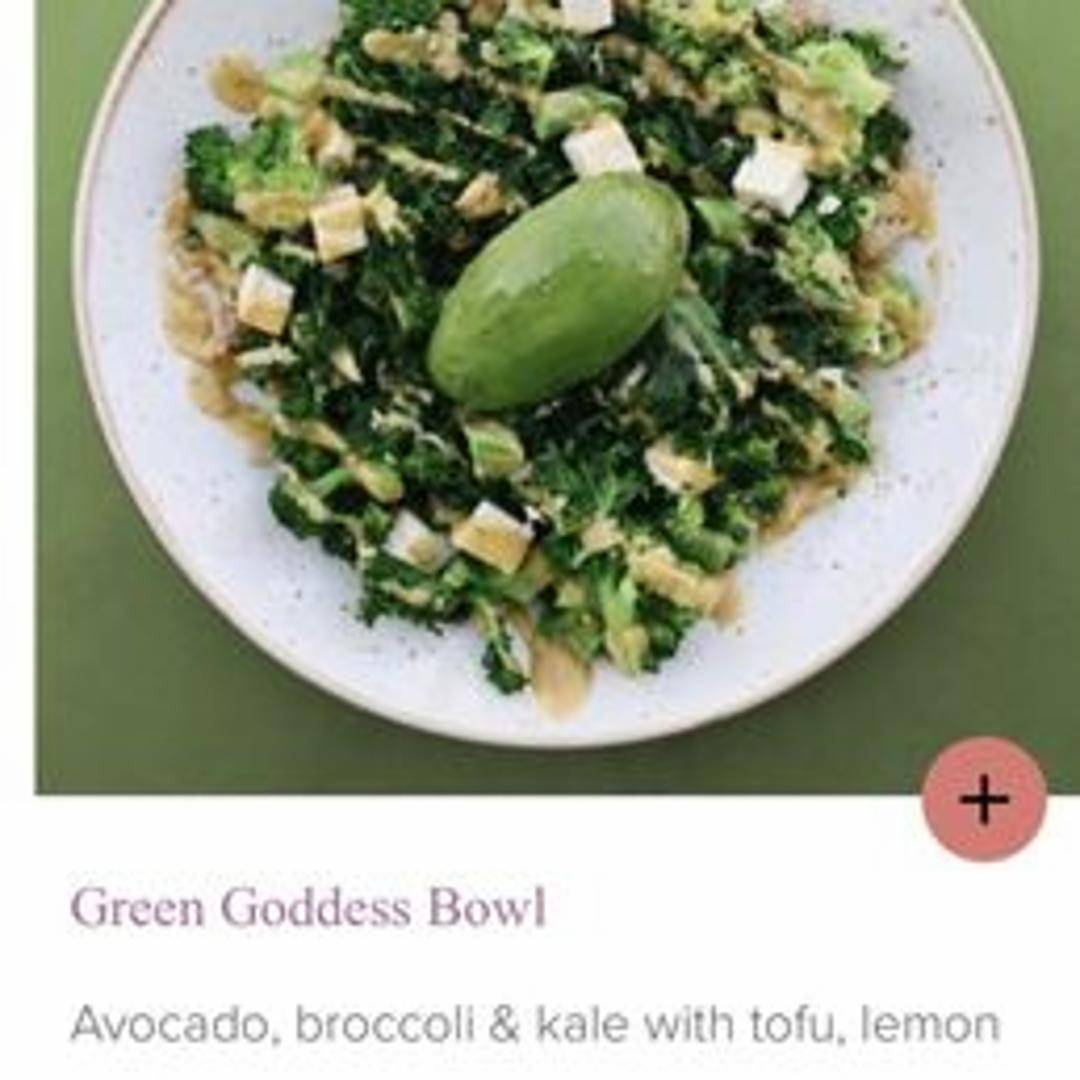Add Green Goddess Bowl with plus button
This screenshot has width=1080, height=1080.
[x=984, y=800]
